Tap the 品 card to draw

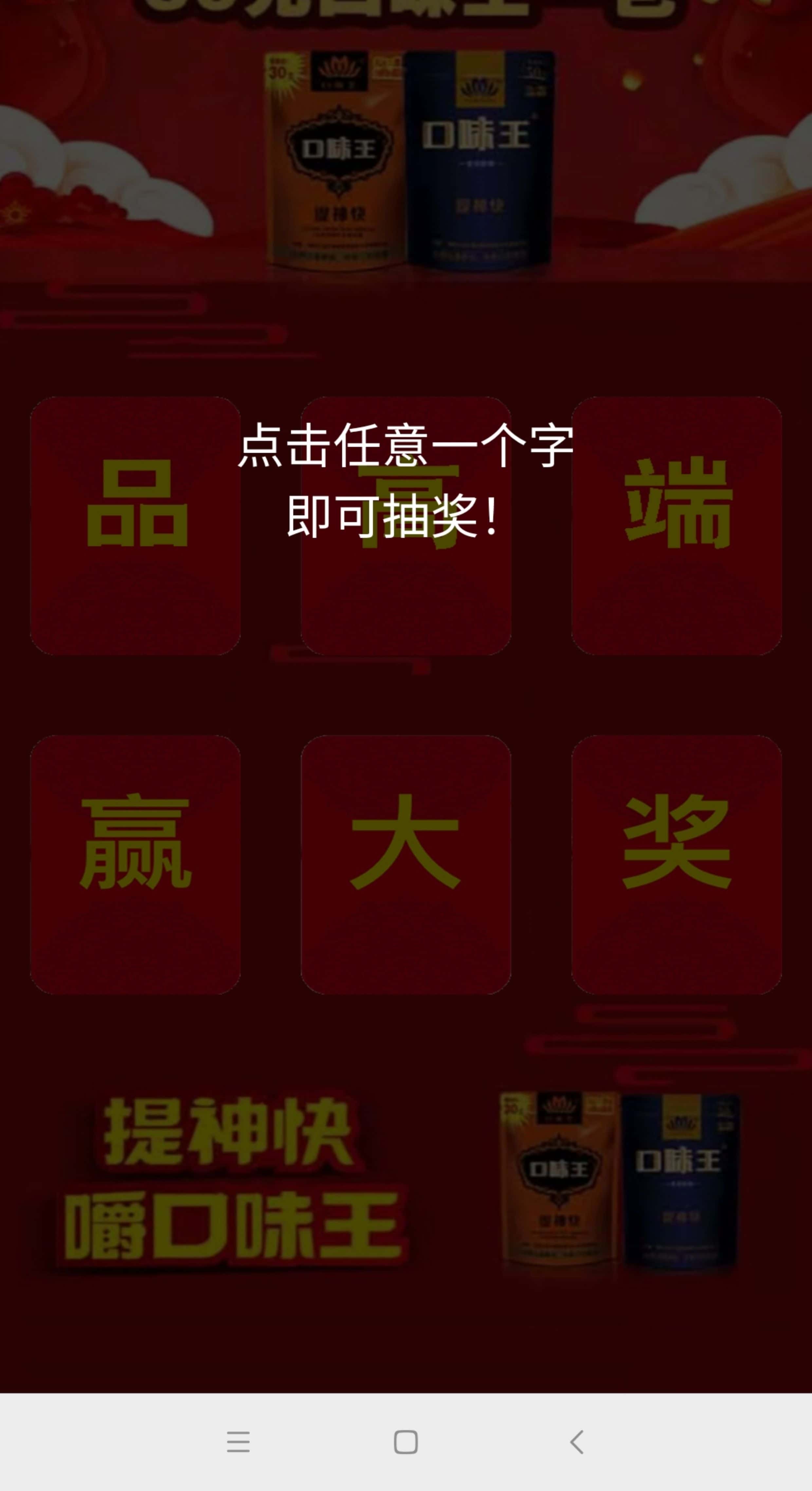[x=136, y=526]
